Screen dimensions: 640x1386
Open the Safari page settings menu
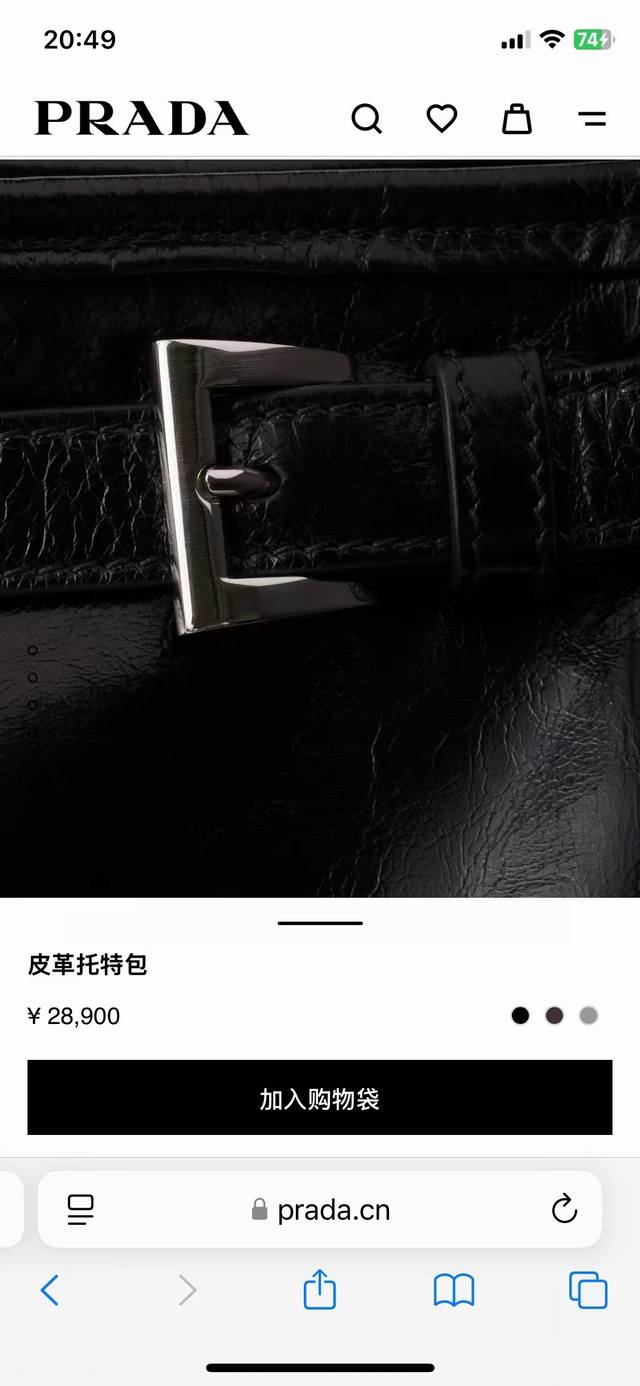[81, 1209]
